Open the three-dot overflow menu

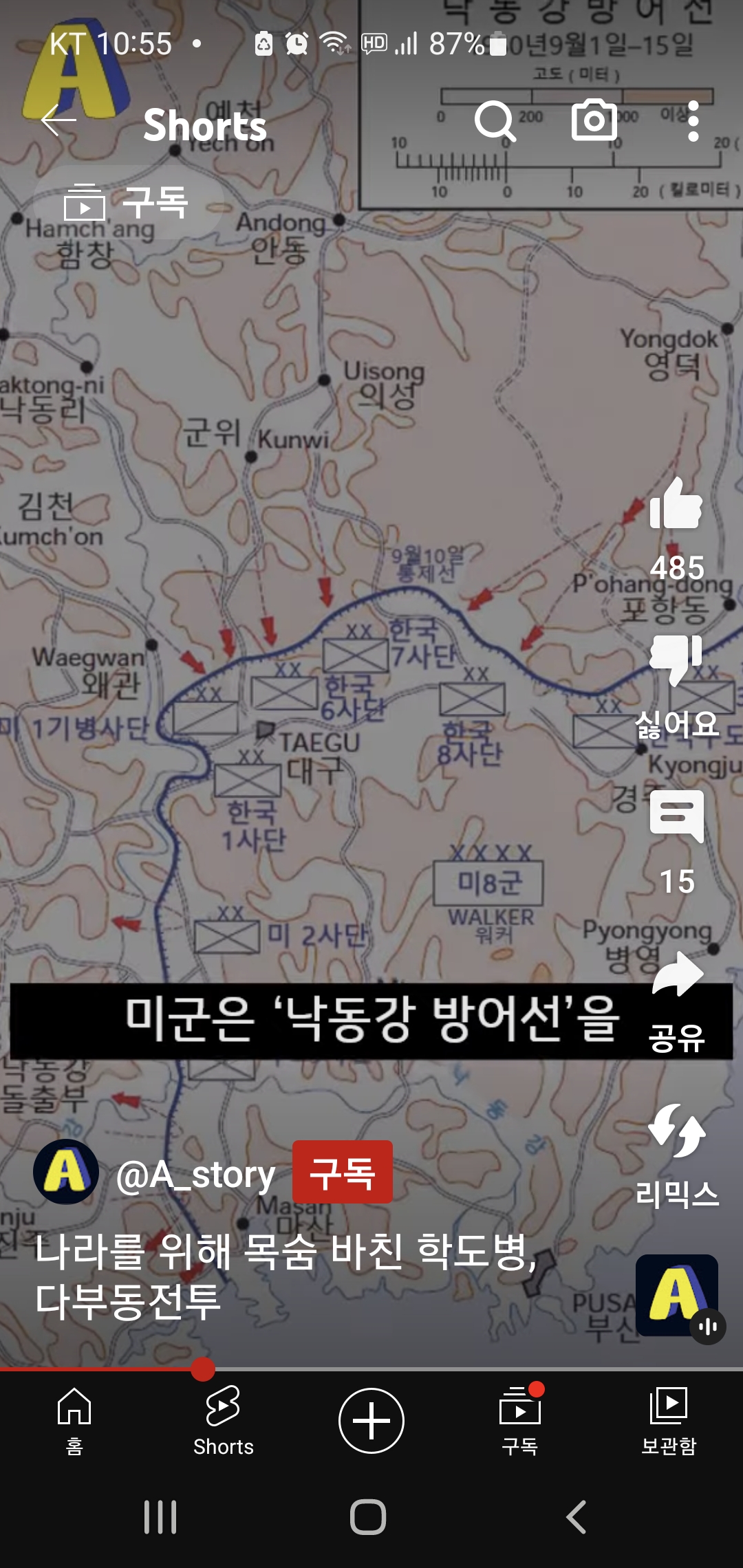(693, 122)
